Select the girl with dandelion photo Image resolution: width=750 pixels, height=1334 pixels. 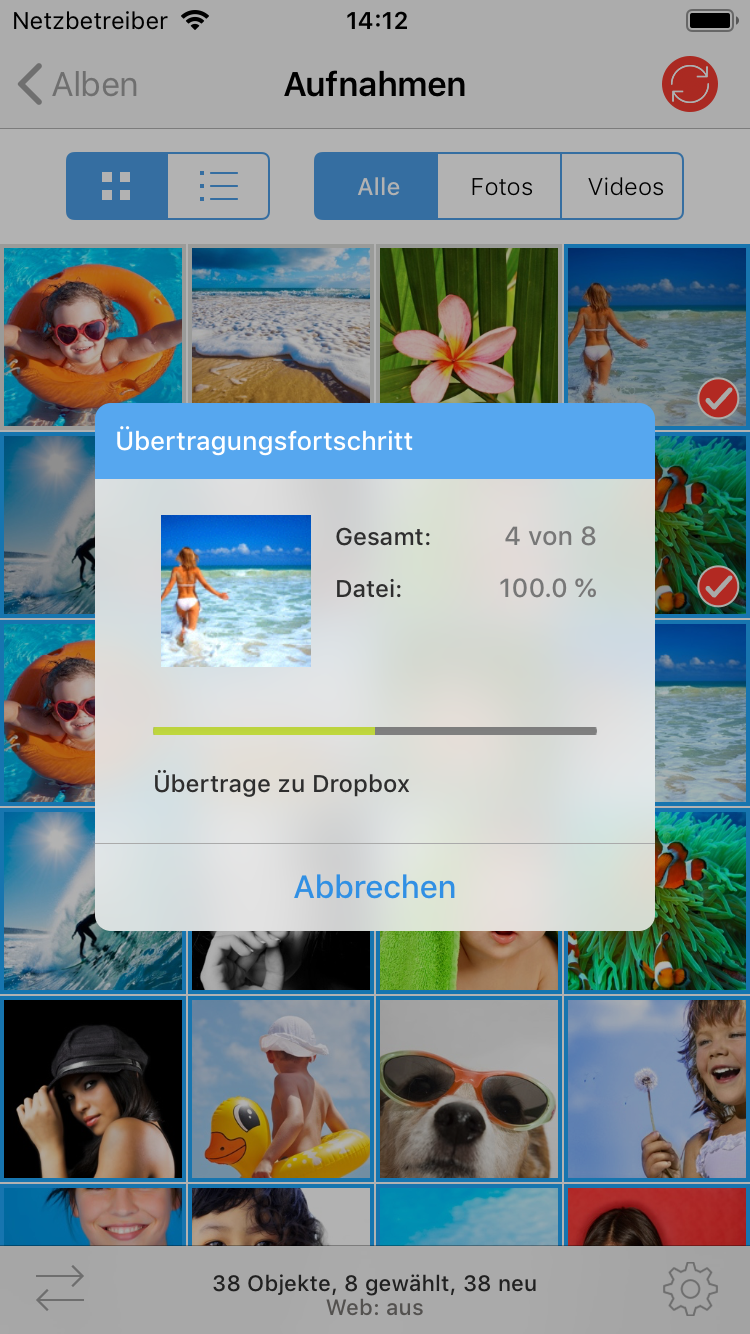tap(656, 1088)
